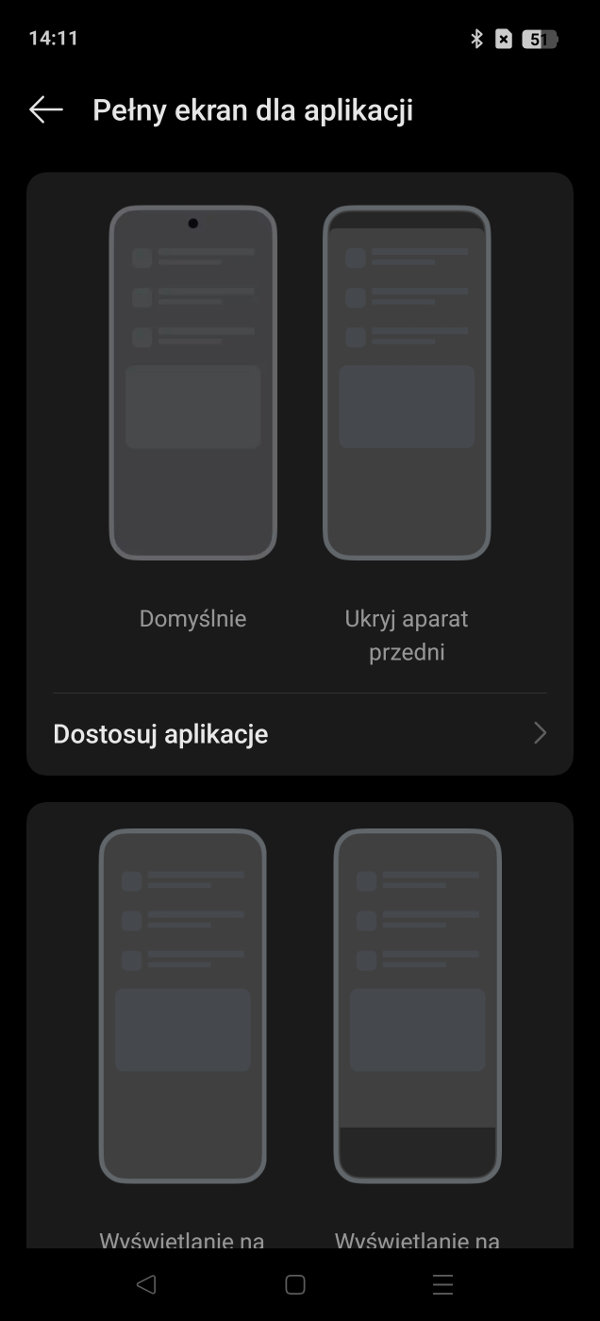Go back using the top arrow
600x1321 pixels.
point(46,110)
